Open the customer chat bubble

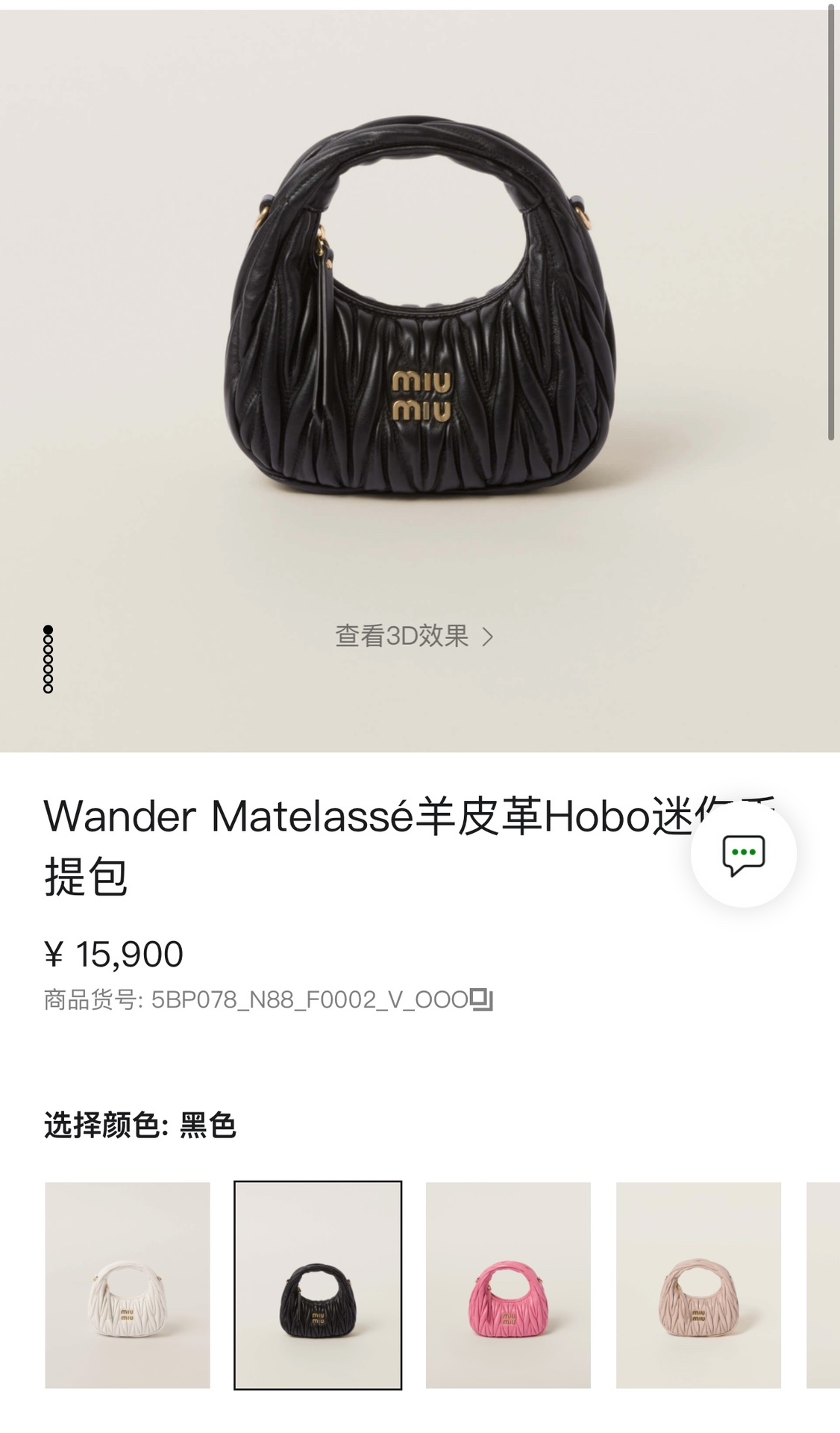coord(743,855)
